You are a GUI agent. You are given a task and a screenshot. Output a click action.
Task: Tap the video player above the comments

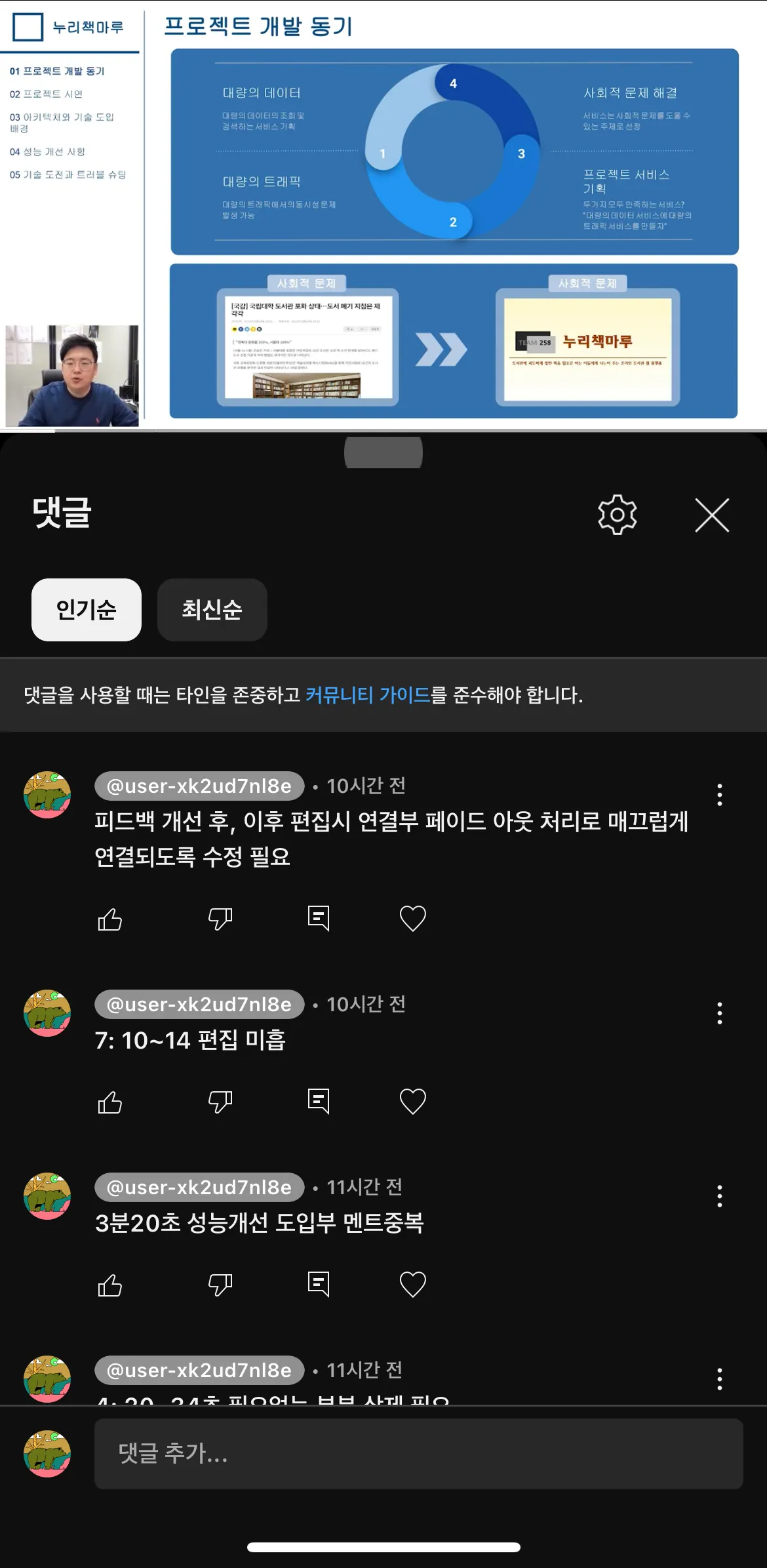pyautogui.click(x=383, y=216)
